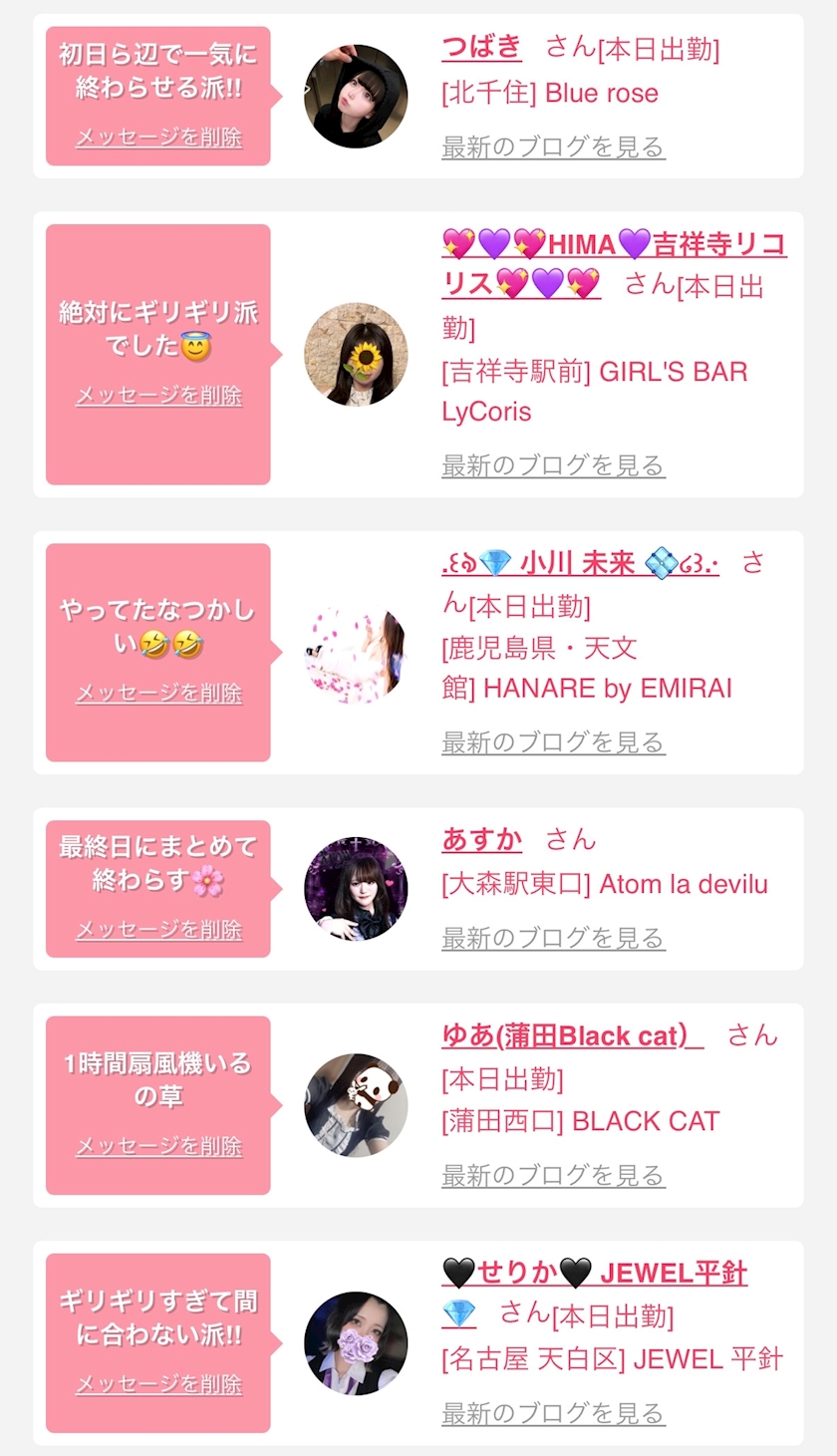View ゆあ's latest blog

click(x=553, y=1175)
